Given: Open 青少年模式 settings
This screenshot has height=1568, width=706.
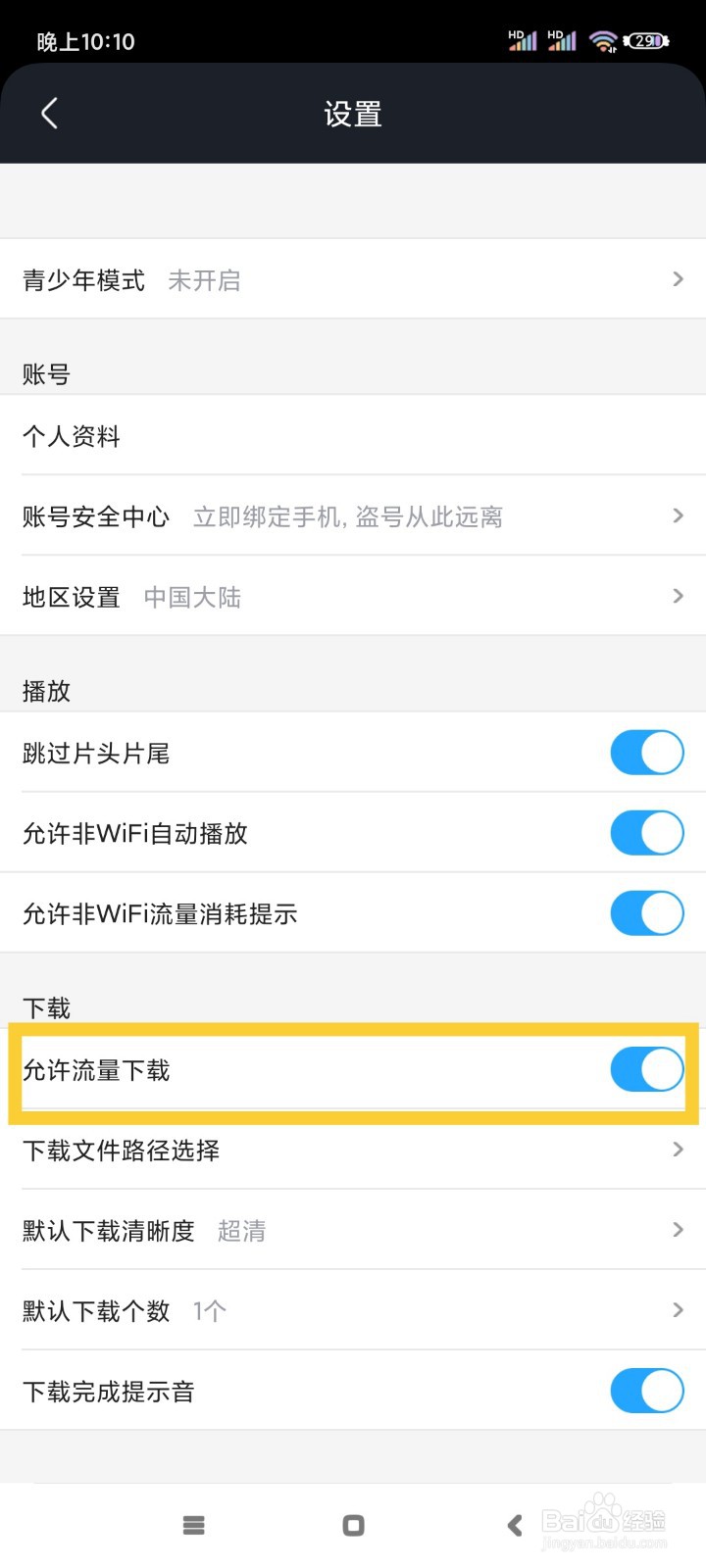Looking at the screenshot, I should pos(353,279).
